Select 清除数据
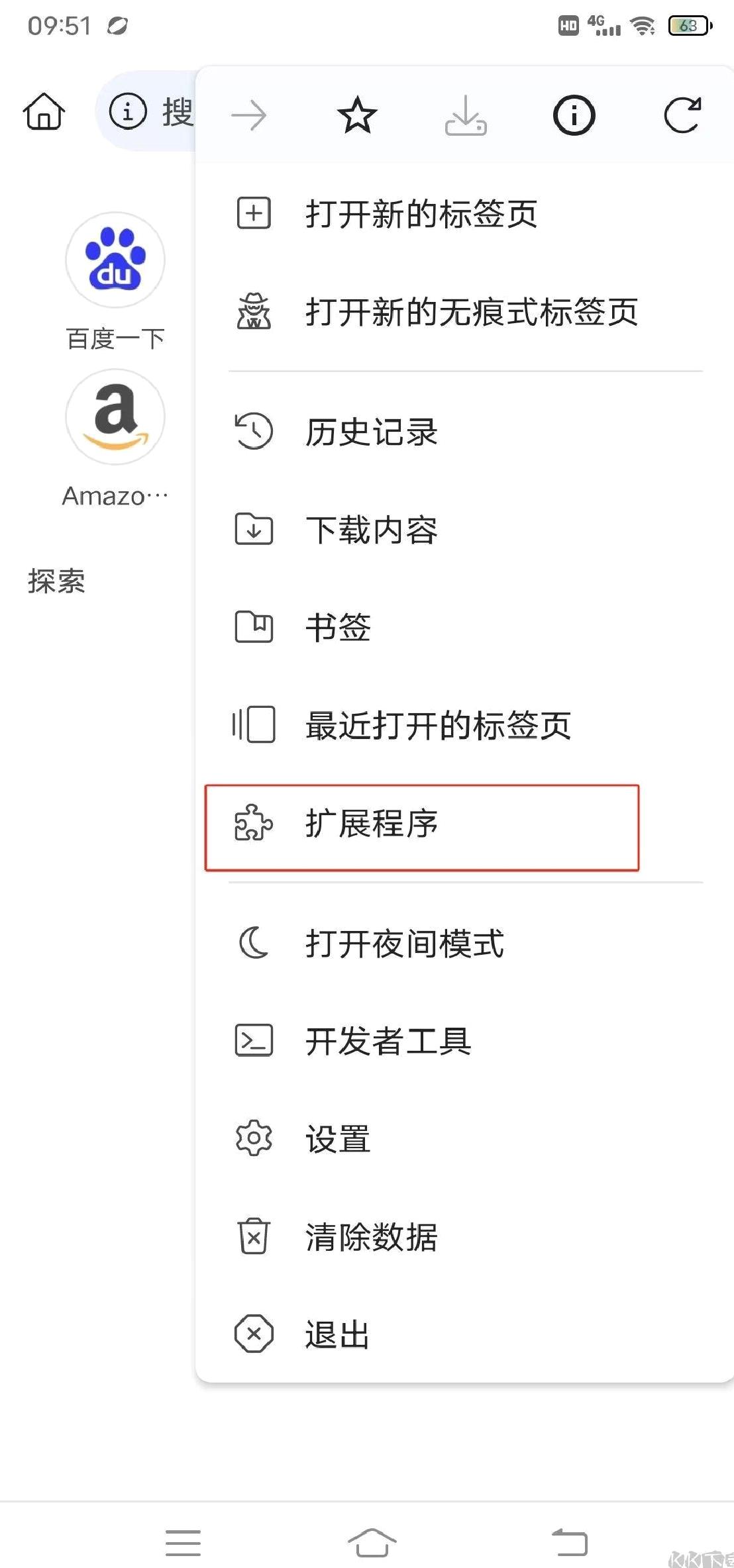This screenshot has height=1568, width=734. coord(465,1236)
